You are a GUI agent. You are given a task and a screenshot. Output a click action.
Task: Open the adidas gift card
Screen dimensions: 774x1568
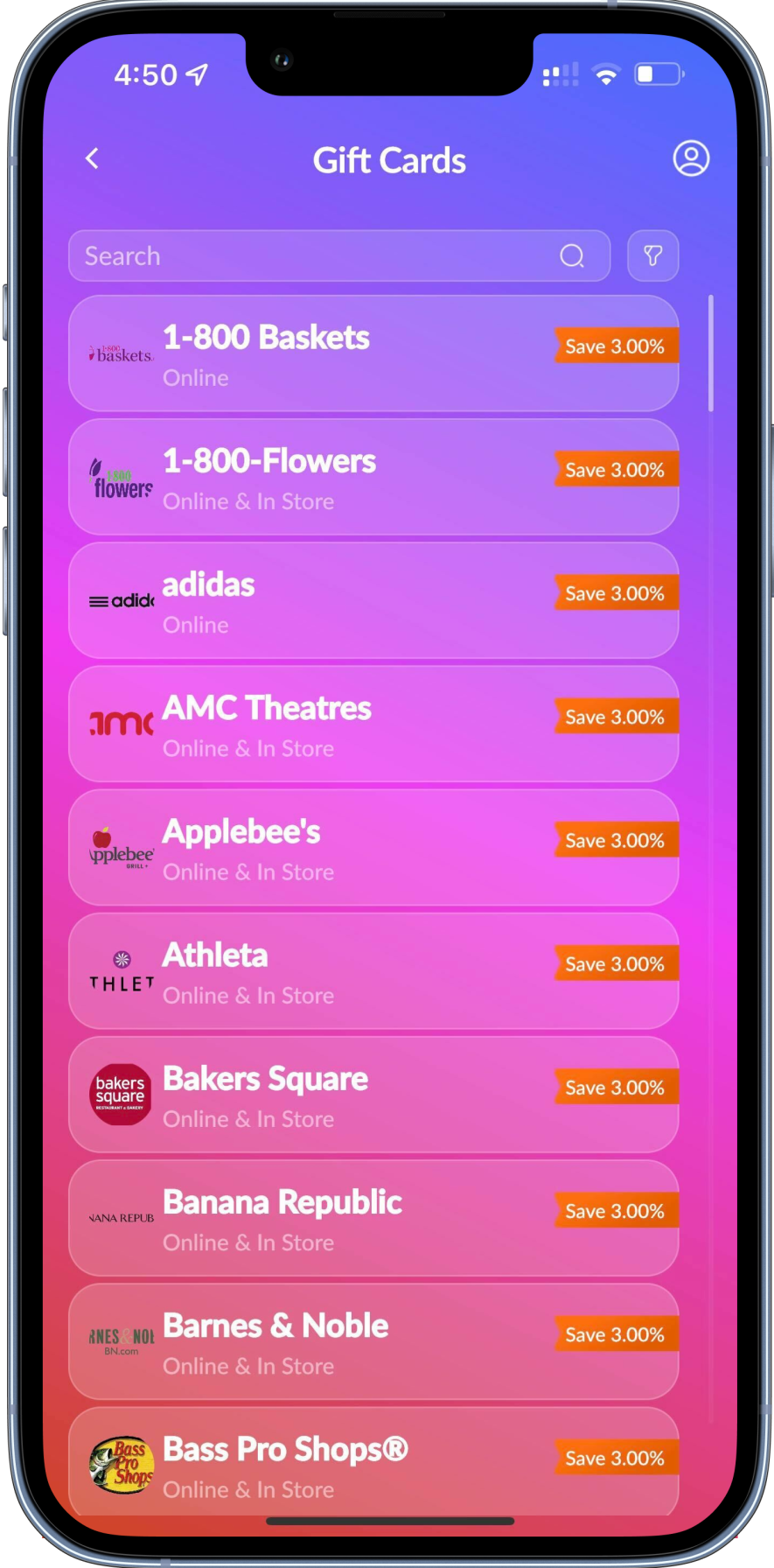(x=373, y=600)
